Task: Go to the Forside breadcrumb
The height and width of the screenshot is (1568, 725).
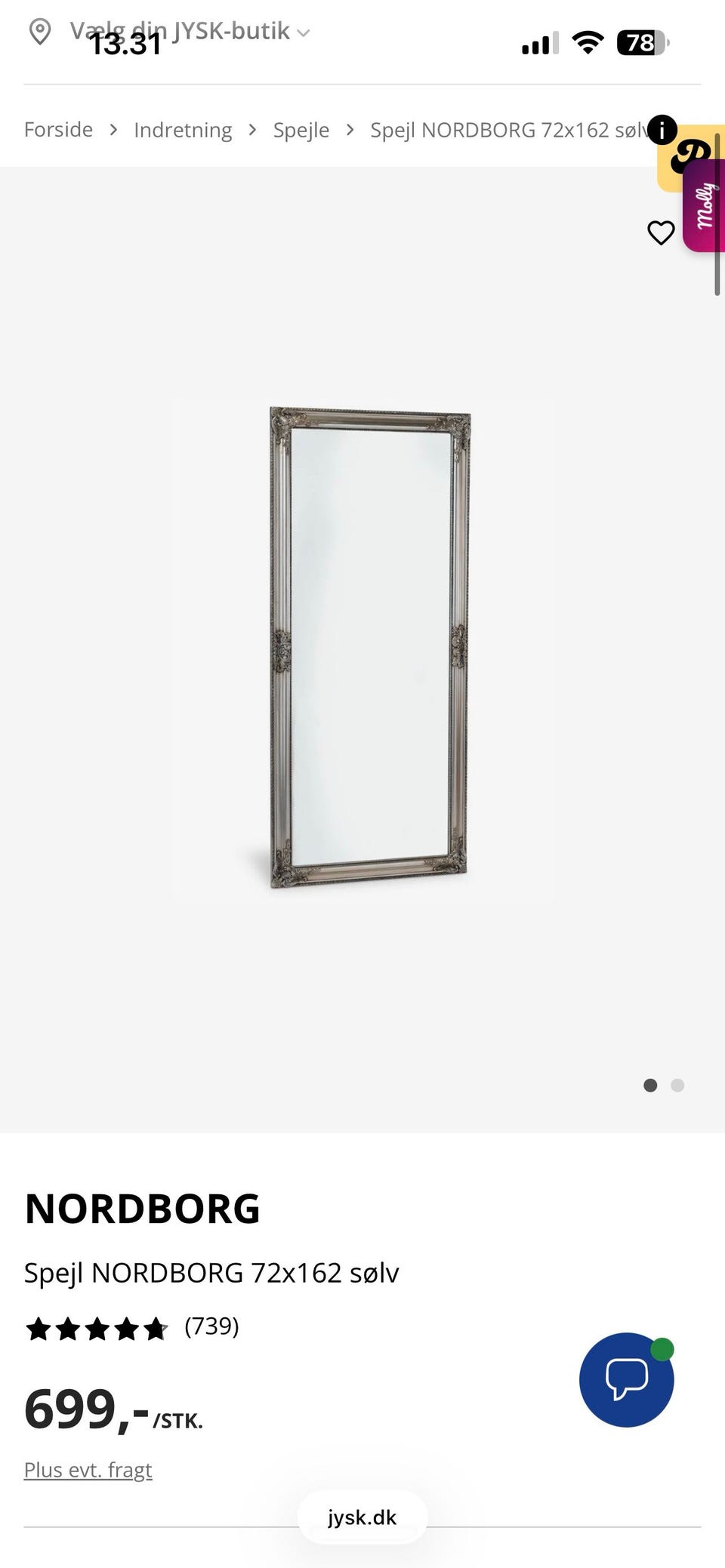Action: tap(58, 130)
